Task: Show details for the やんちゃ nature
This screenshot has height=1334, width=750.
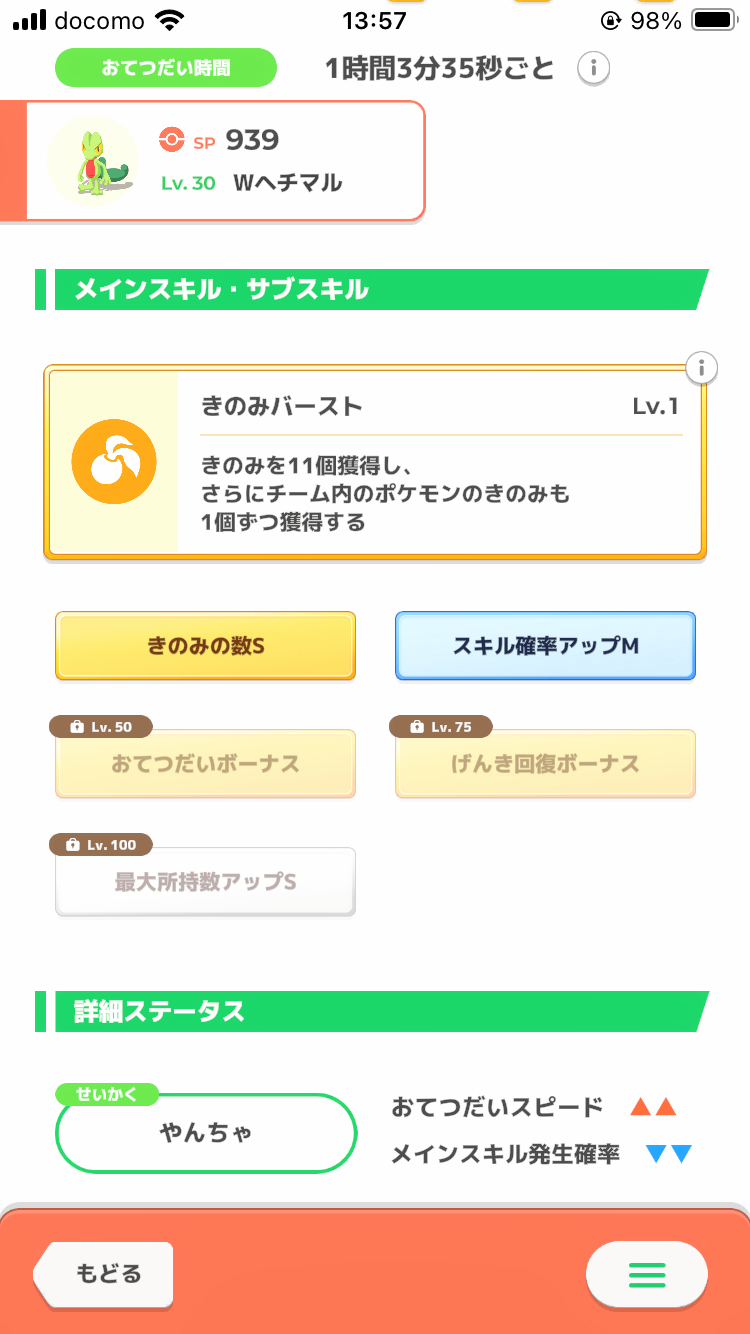Action: pyautogui.click(x=206, y=1132)
